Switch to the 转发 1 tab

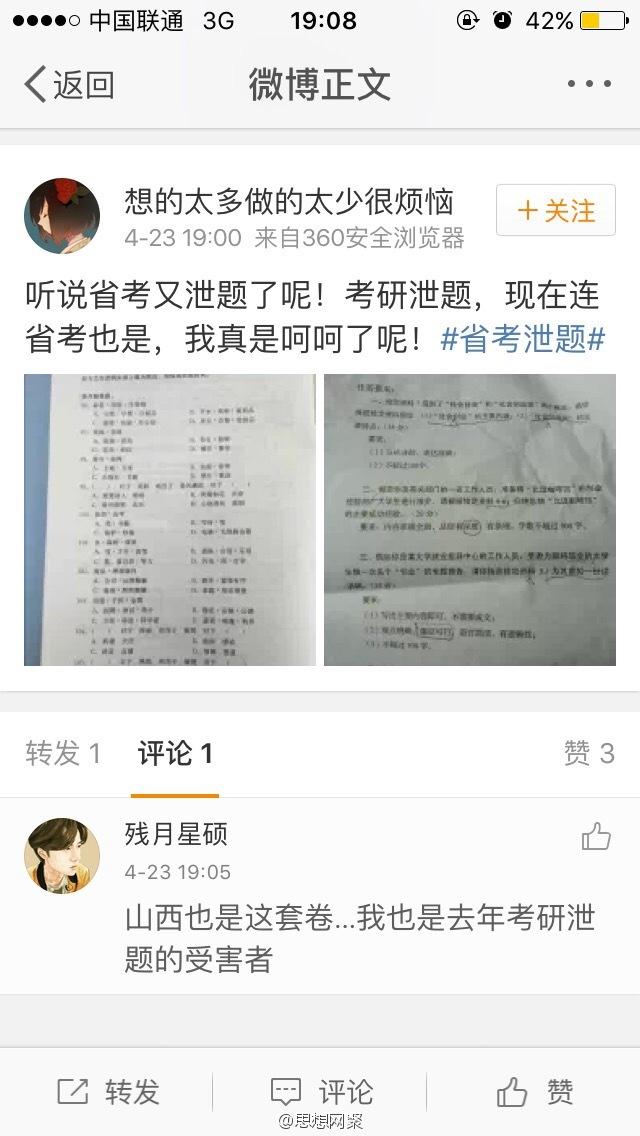click(63, 753)
